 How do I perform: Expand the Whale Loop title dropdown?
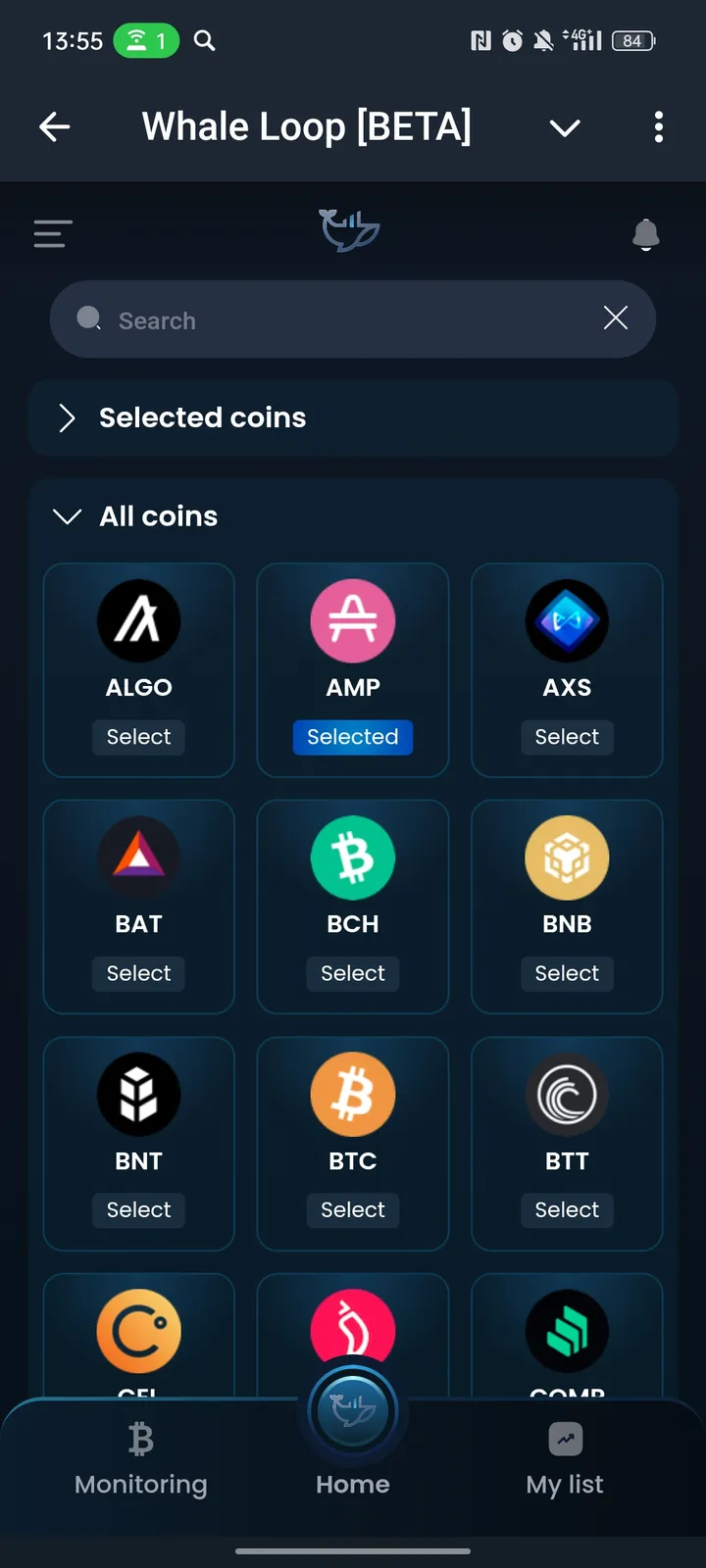coord(565,127)
